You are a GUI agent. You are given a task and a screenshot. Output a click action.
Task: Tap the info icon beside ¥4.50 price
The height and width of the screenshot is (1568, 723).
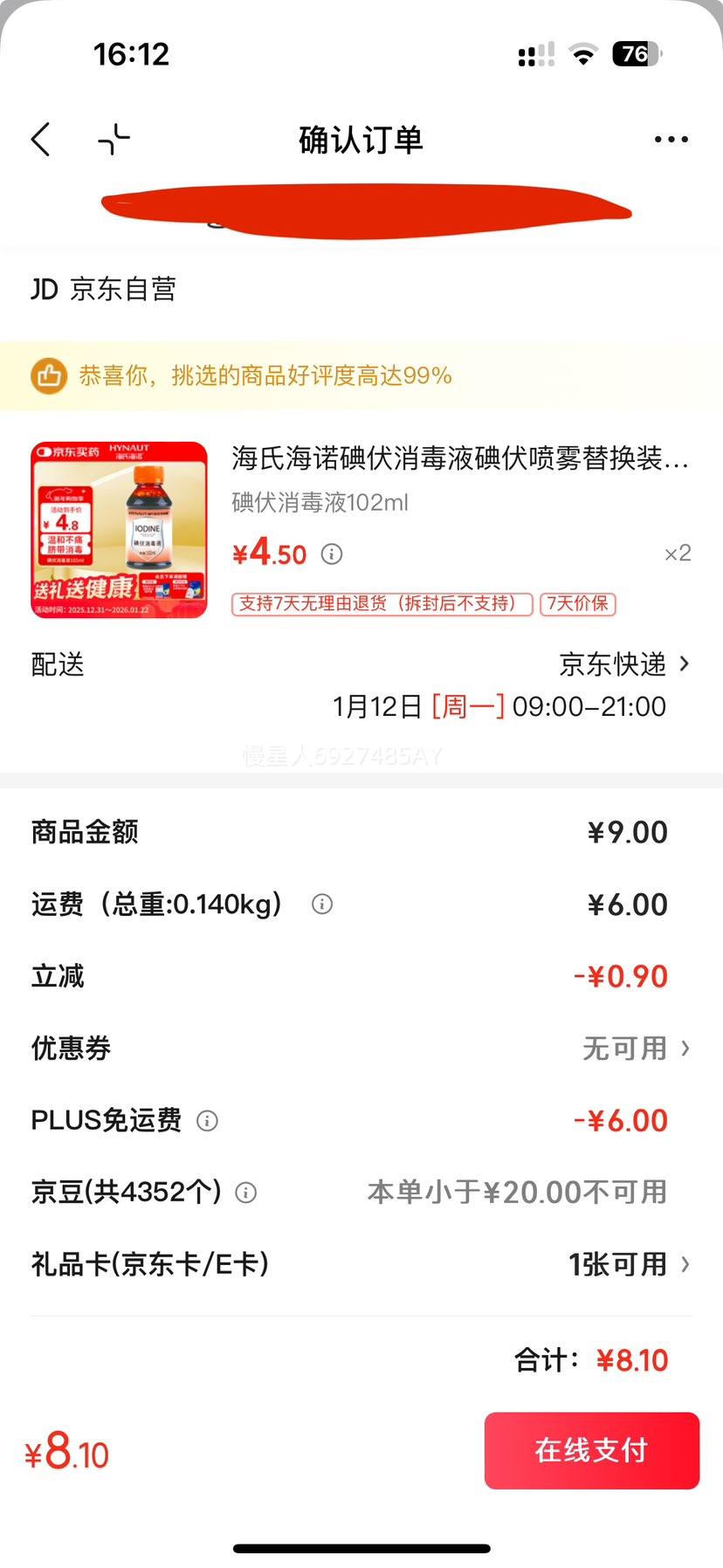(330, 554)
